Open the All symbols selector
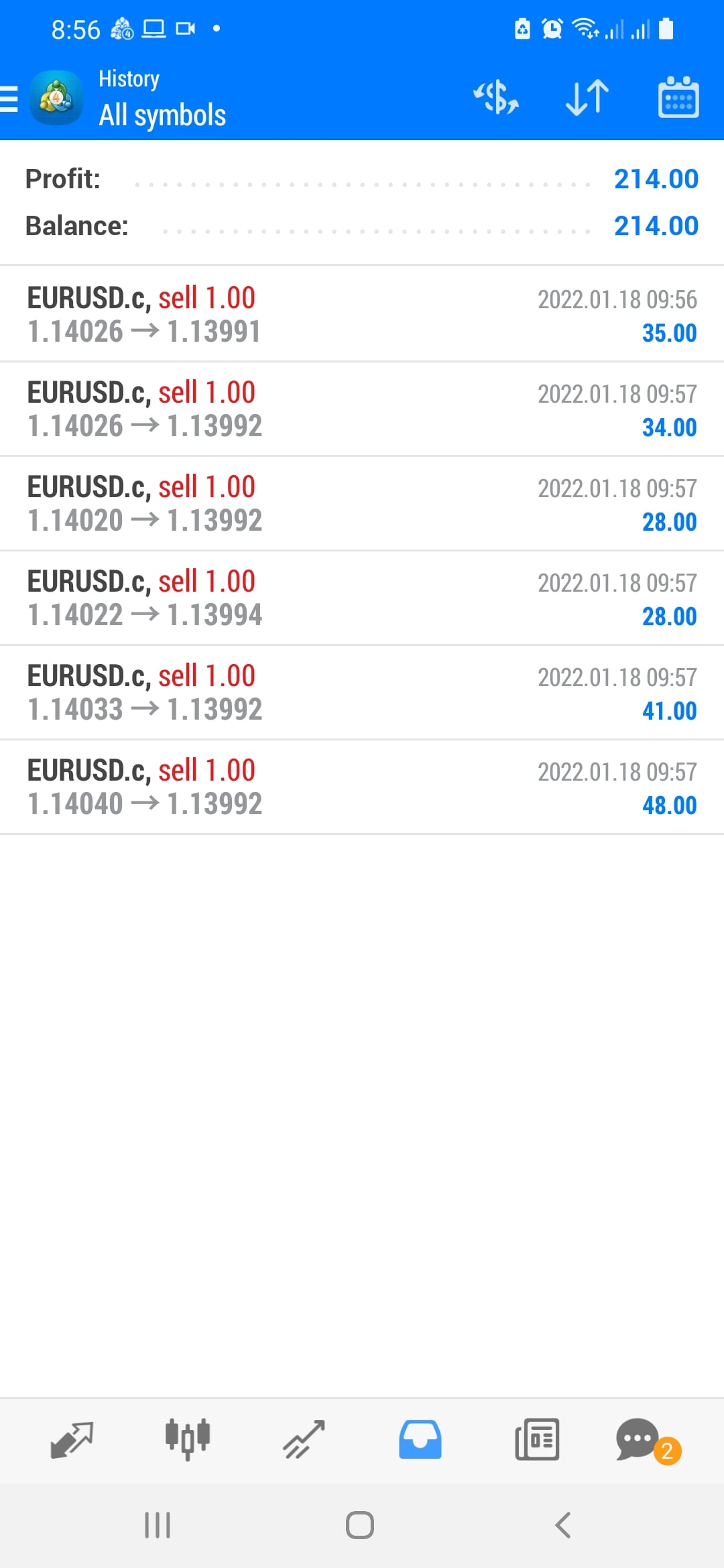724x1568 pixels. coord(162,115)
